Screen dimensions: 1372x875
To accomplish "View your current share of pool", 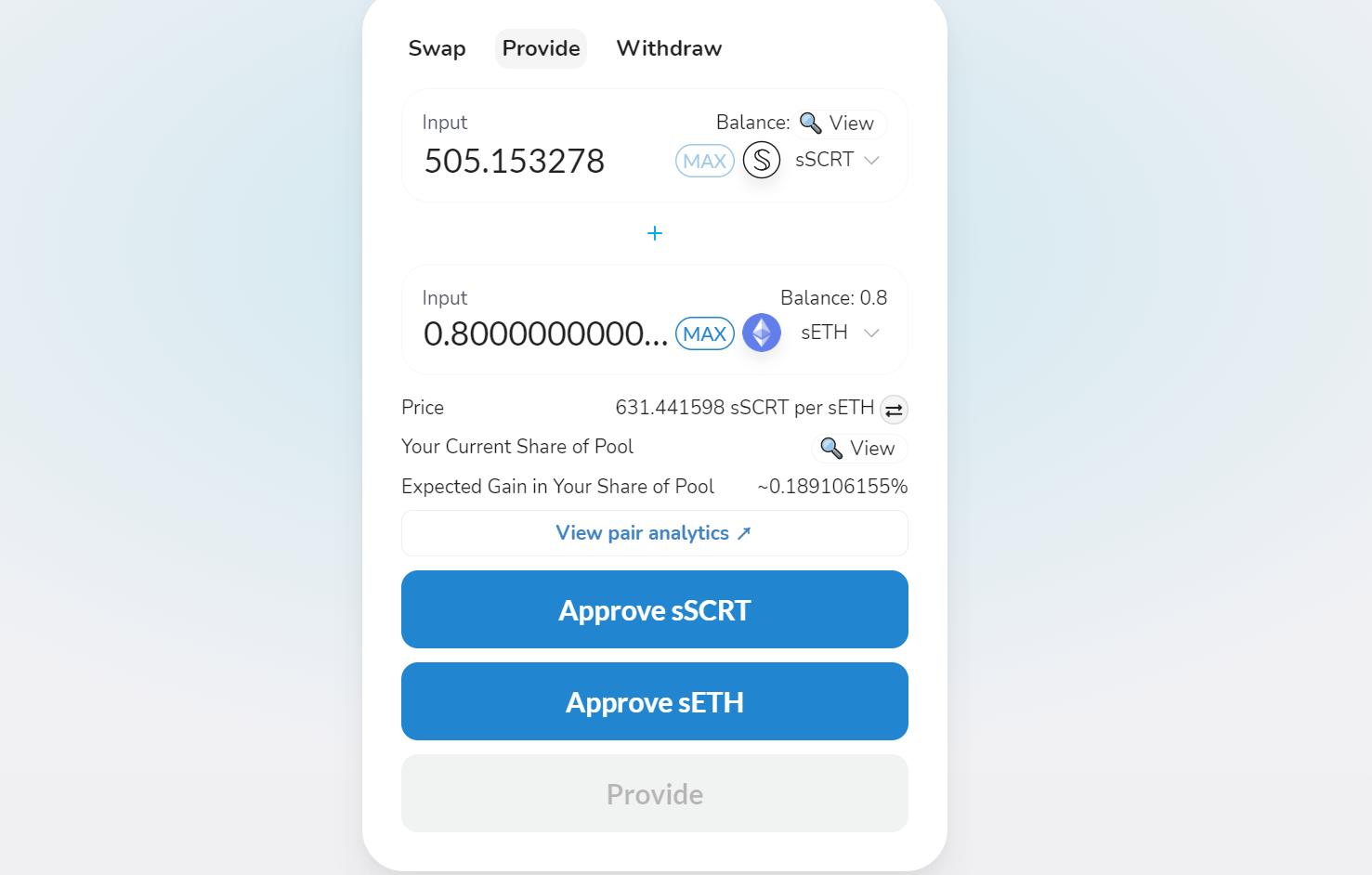I will click(x=858, y=449).
